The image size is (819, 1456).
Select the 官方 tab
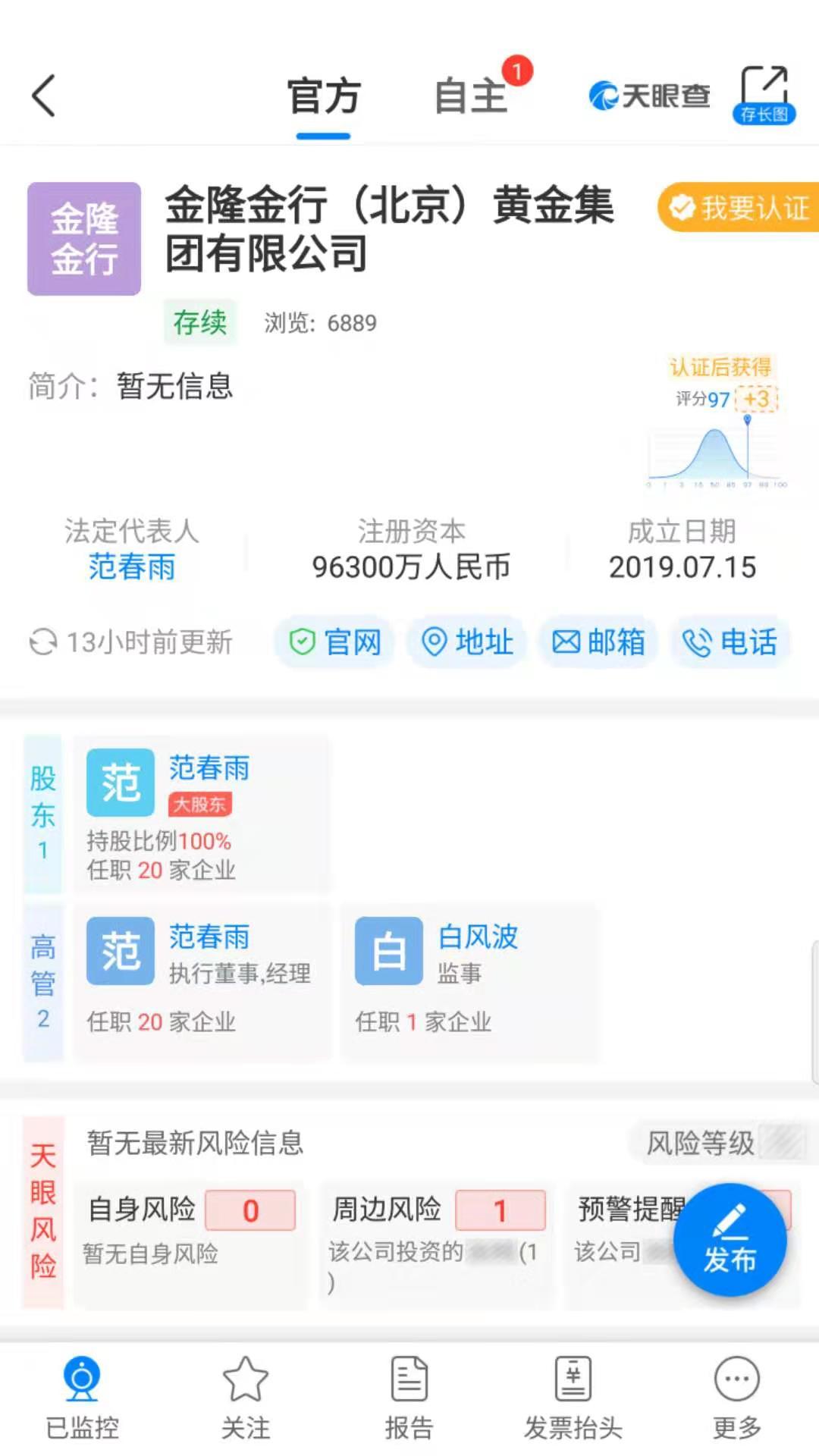324,97
